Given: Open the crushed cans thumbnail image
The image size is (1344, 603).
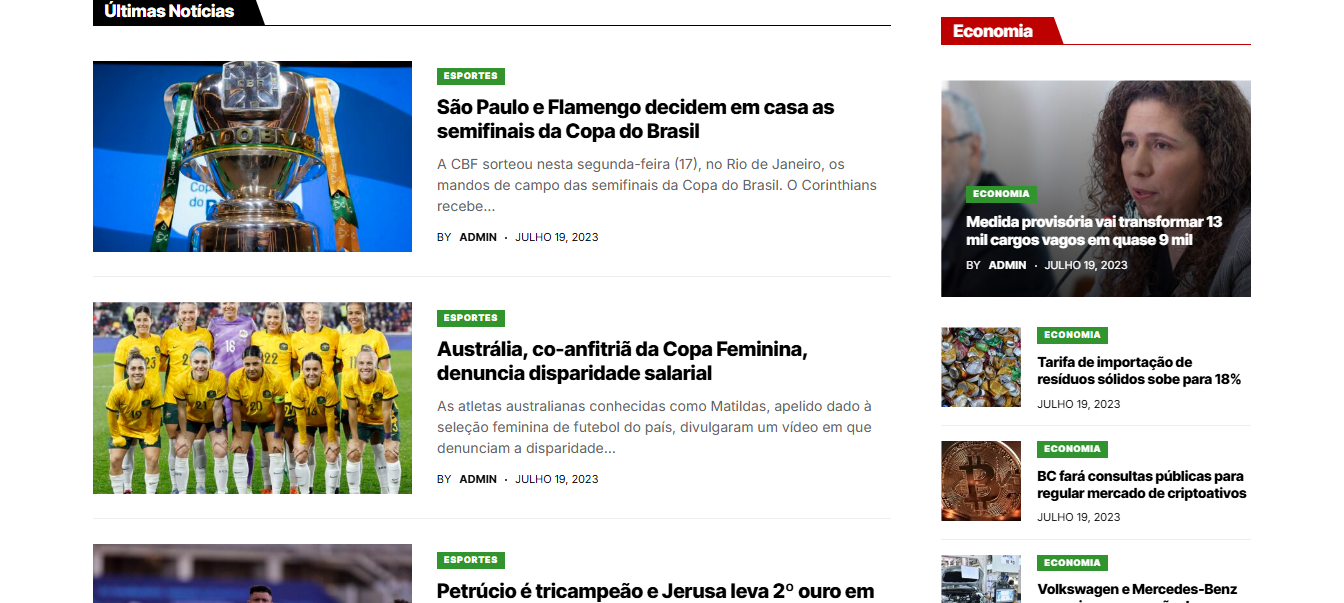Looking at the screenshot, I should tap(980, 367).
